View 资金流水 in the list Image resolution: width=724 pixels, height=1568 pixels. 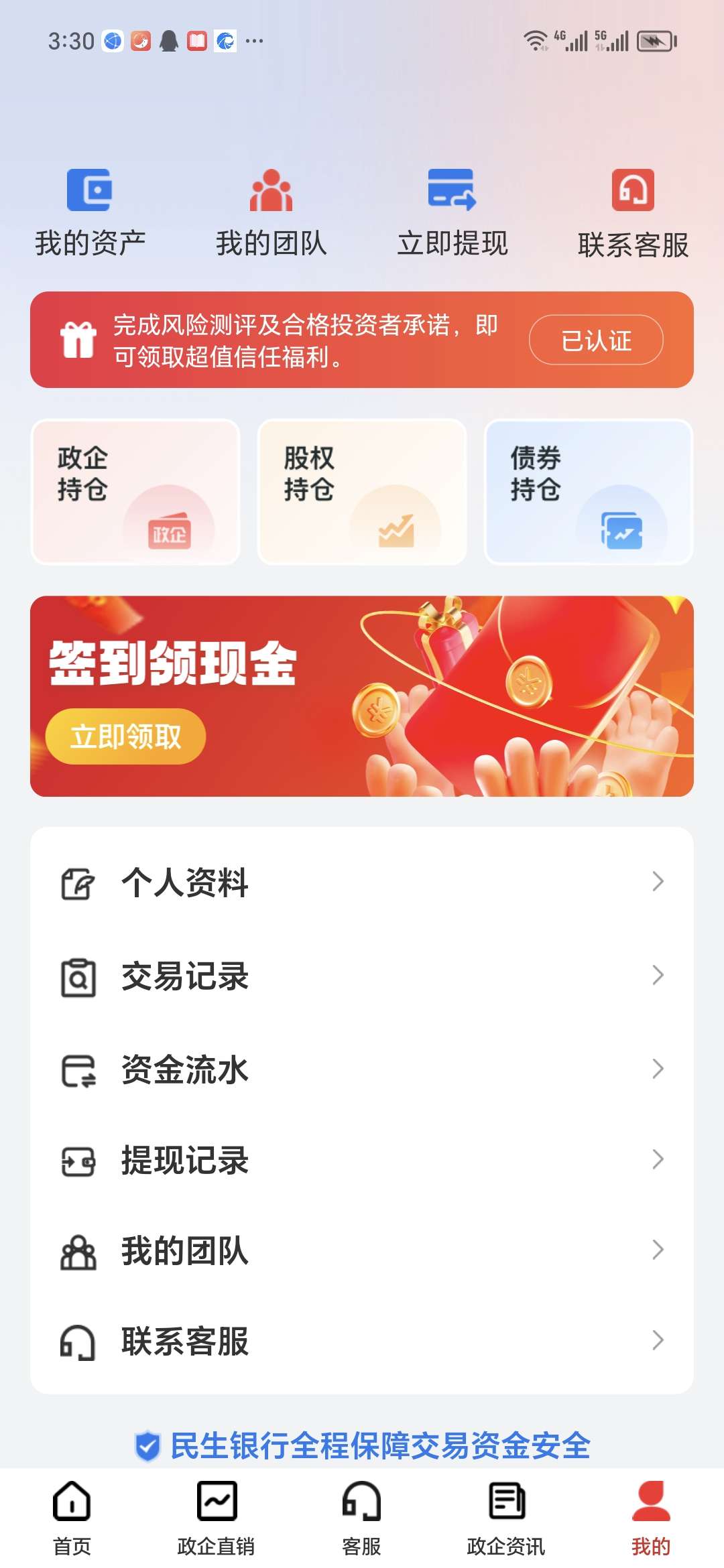(362, 1069)
